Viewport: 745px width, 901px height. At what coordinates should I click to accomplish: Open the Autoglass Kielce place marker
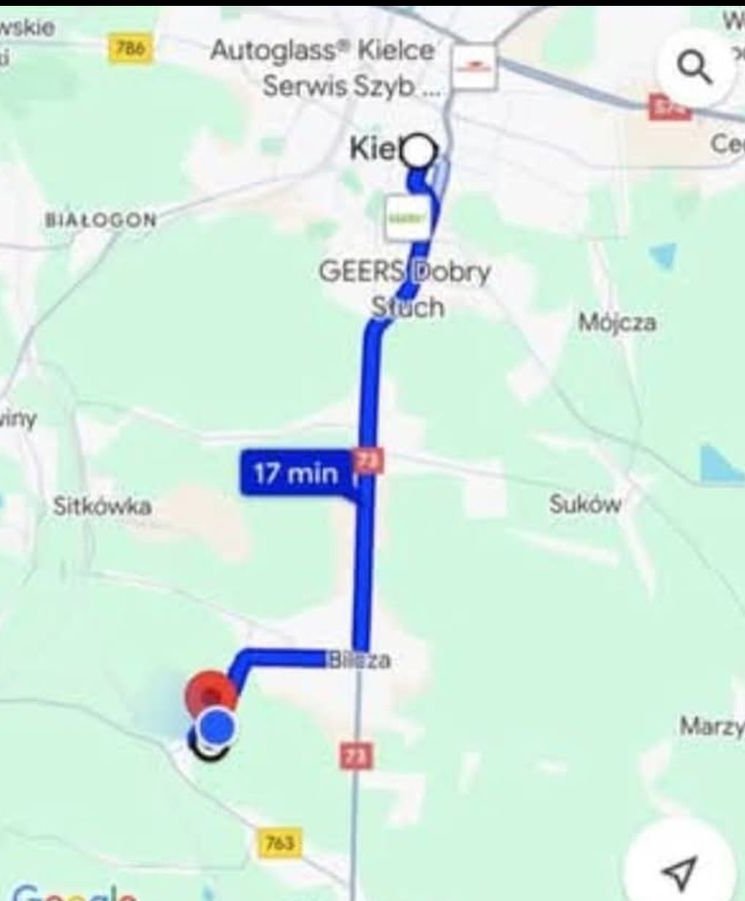[470, 66]
